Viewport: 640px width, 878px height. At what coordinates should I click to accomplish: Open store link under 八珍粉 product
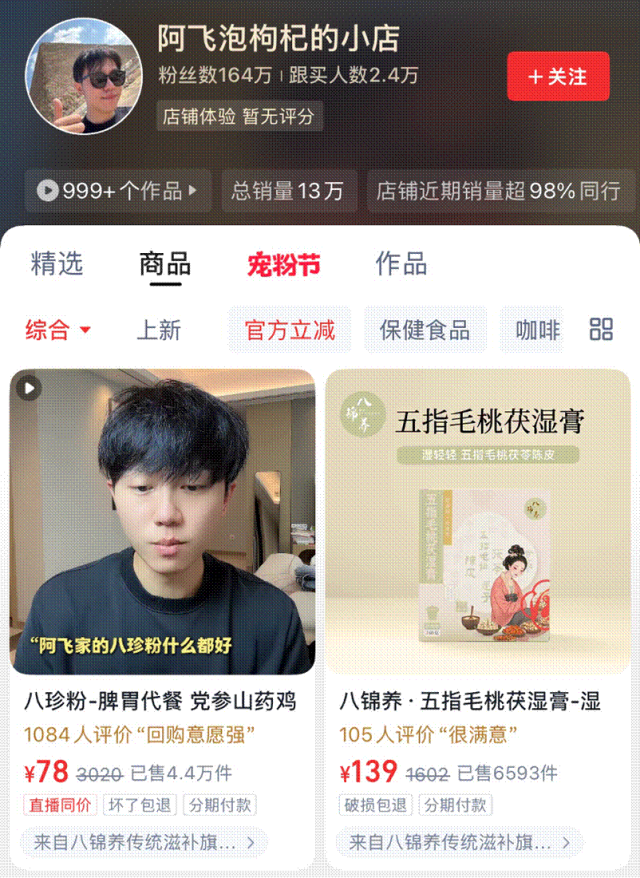(144, 842)
